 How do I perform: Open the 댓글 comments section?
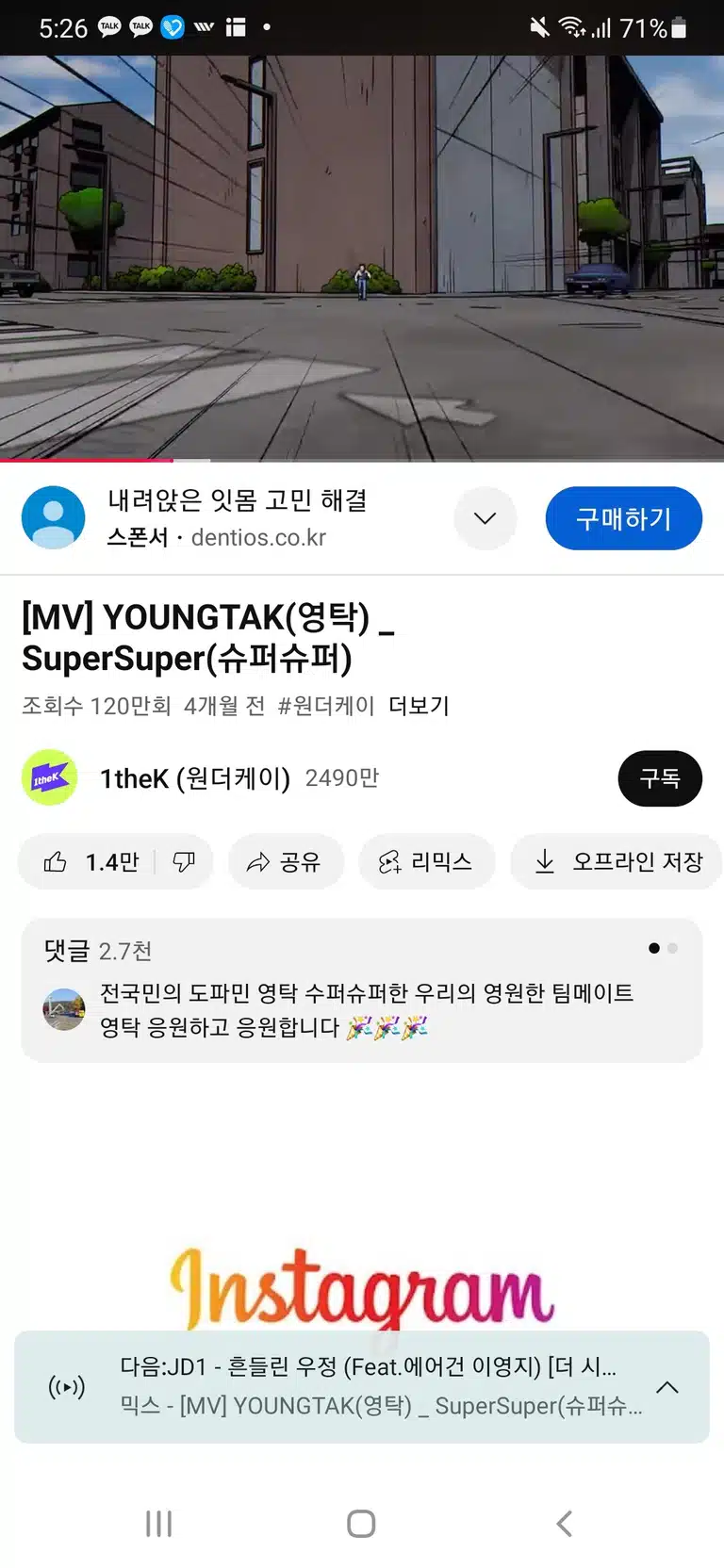pos(362,990)
